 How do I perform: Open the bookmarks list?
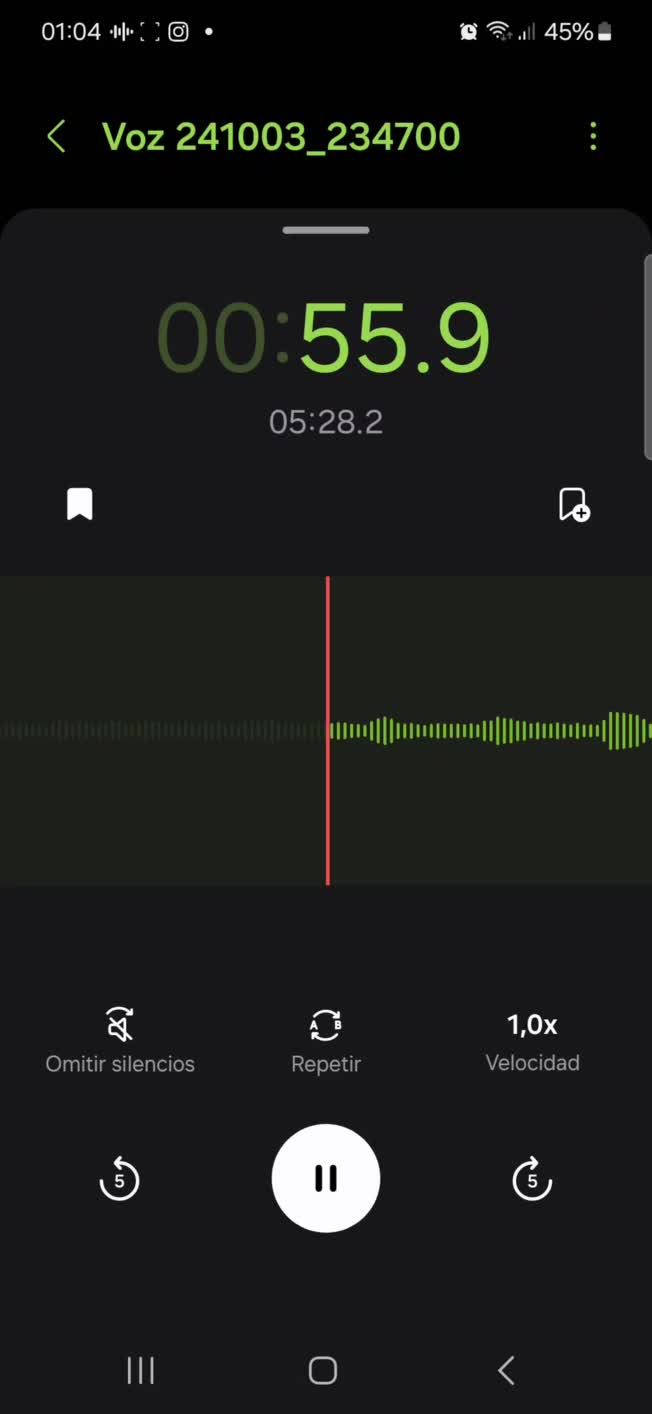click(80, 504)
